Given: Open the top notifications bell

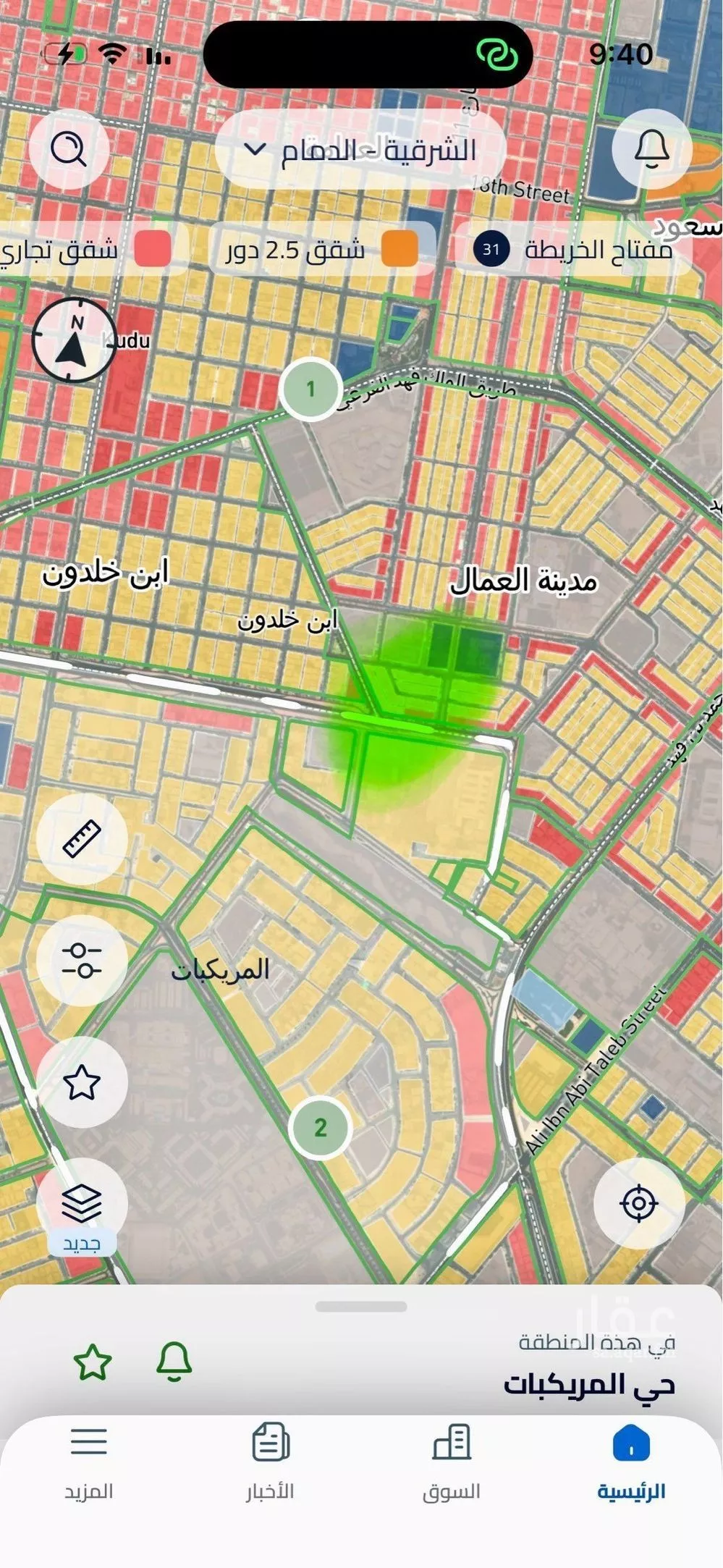Looking at the screenshot, I should 651,150.
